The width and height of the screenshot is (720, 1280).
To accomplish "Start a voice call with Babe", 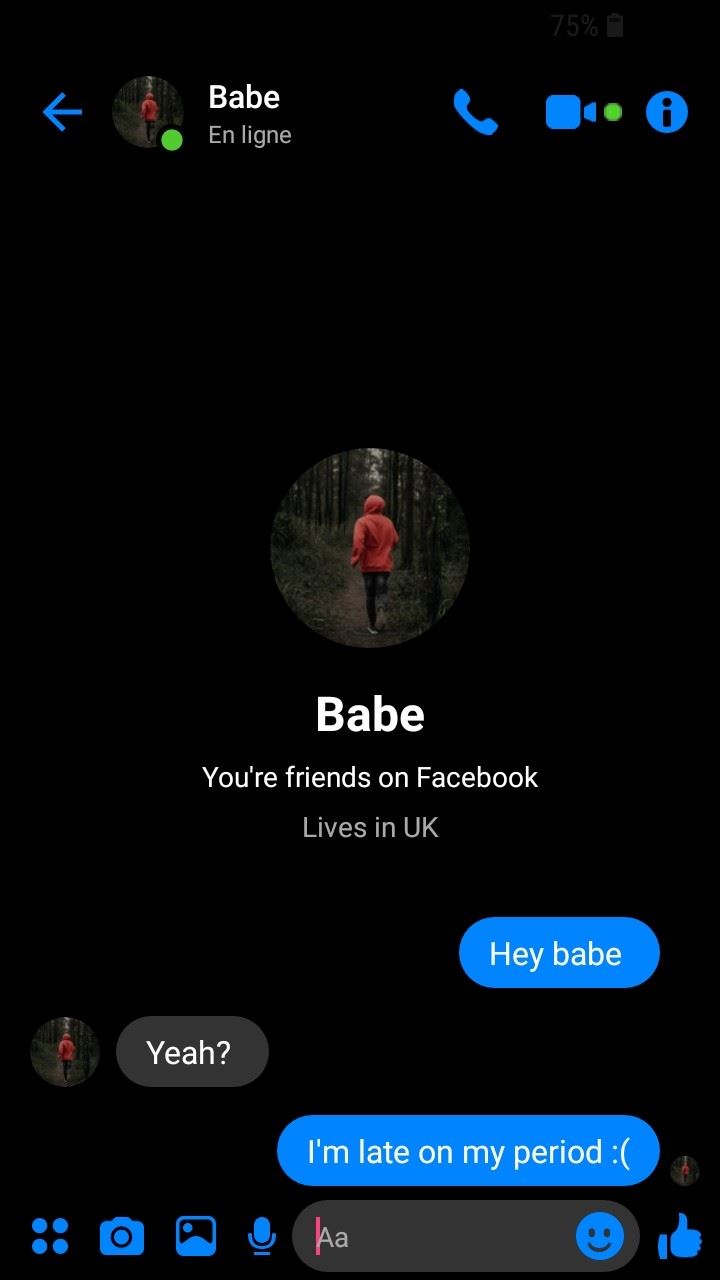I will click(x=475, y=113).
